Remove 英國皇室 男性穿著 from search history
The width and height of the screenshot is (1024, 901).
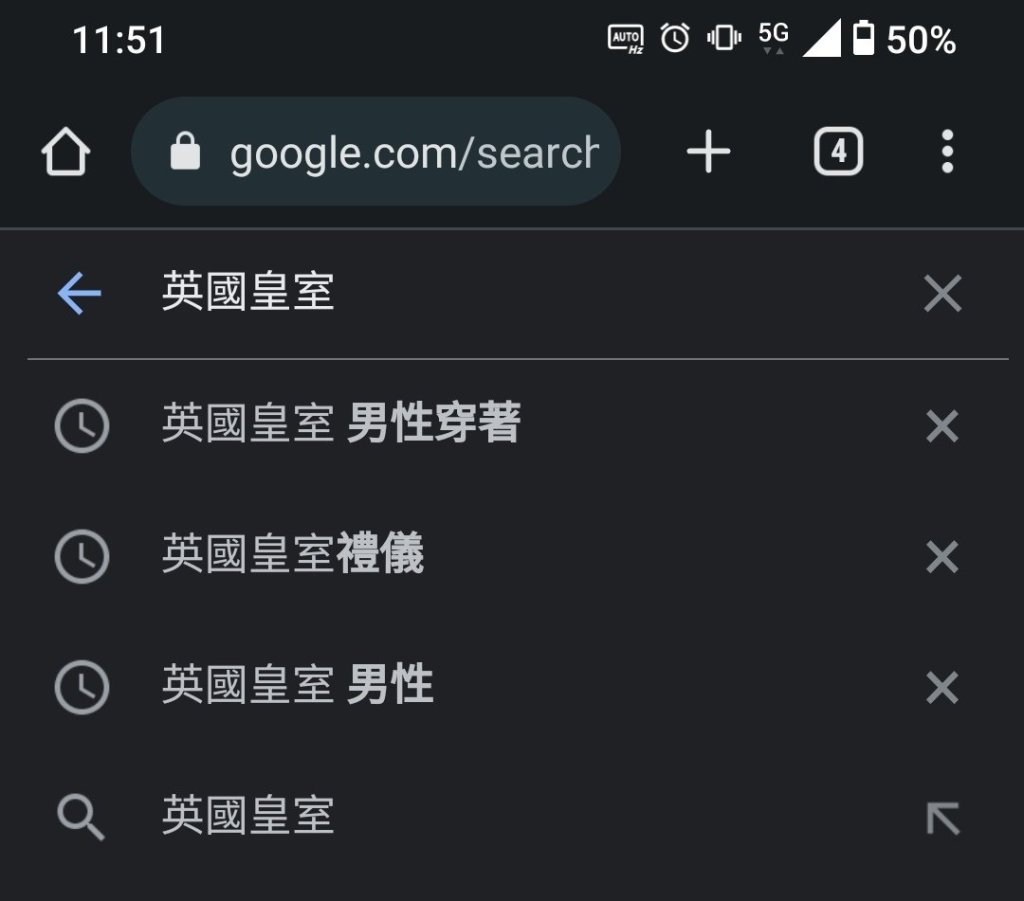[x=942, y=427]
